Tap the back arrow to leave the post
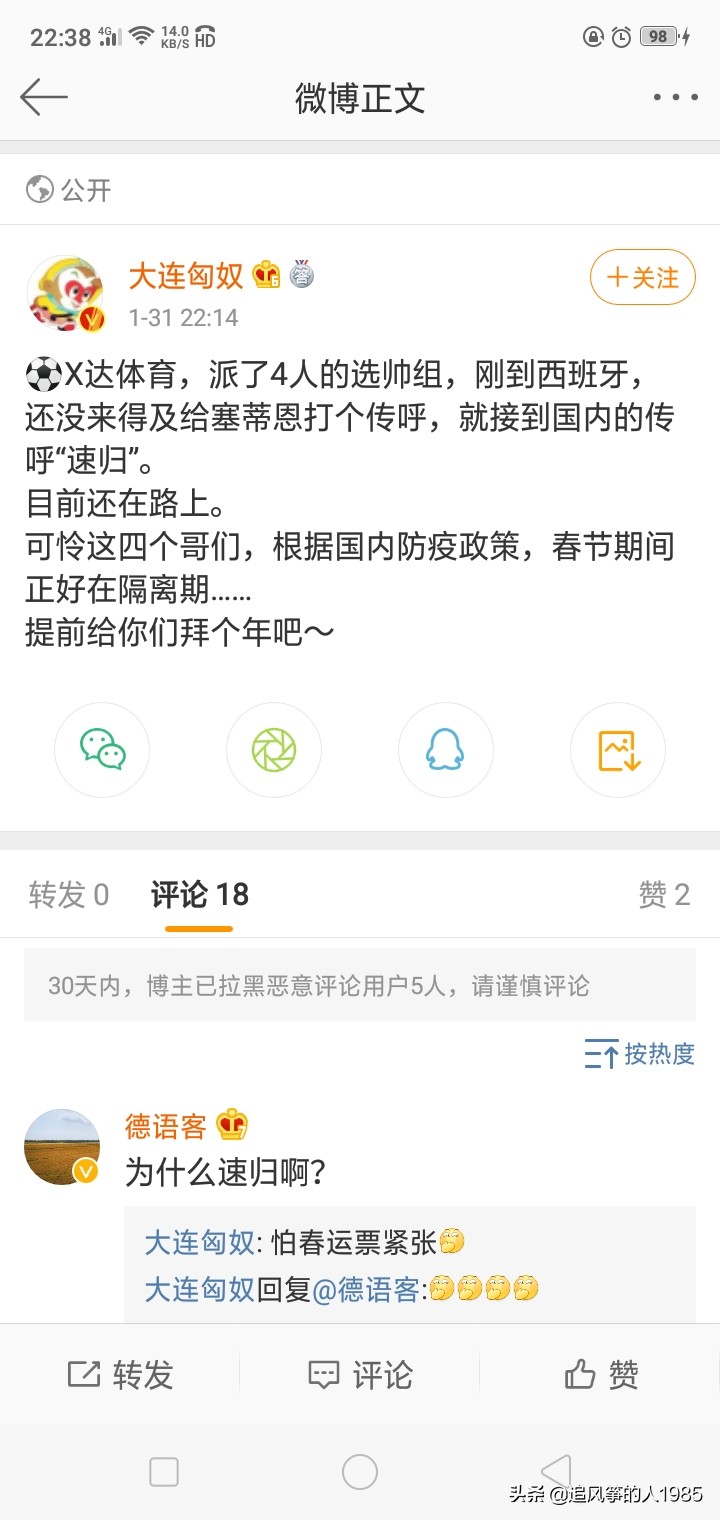 (x=42, y=96)
